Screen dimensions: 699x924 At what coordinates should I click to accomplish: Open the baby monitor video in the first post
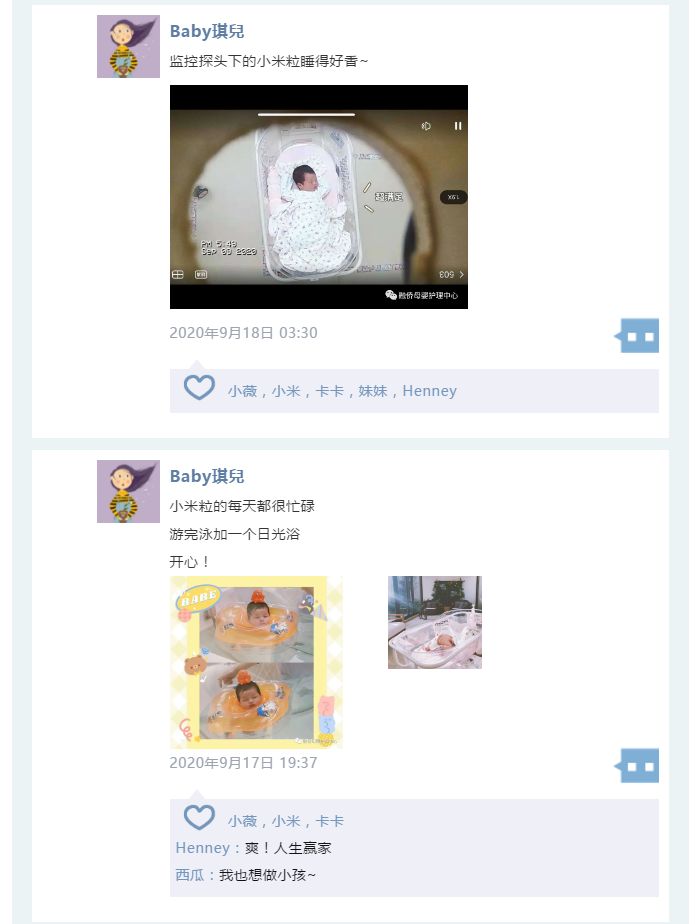pyautogui.click(x=318, y=197)
